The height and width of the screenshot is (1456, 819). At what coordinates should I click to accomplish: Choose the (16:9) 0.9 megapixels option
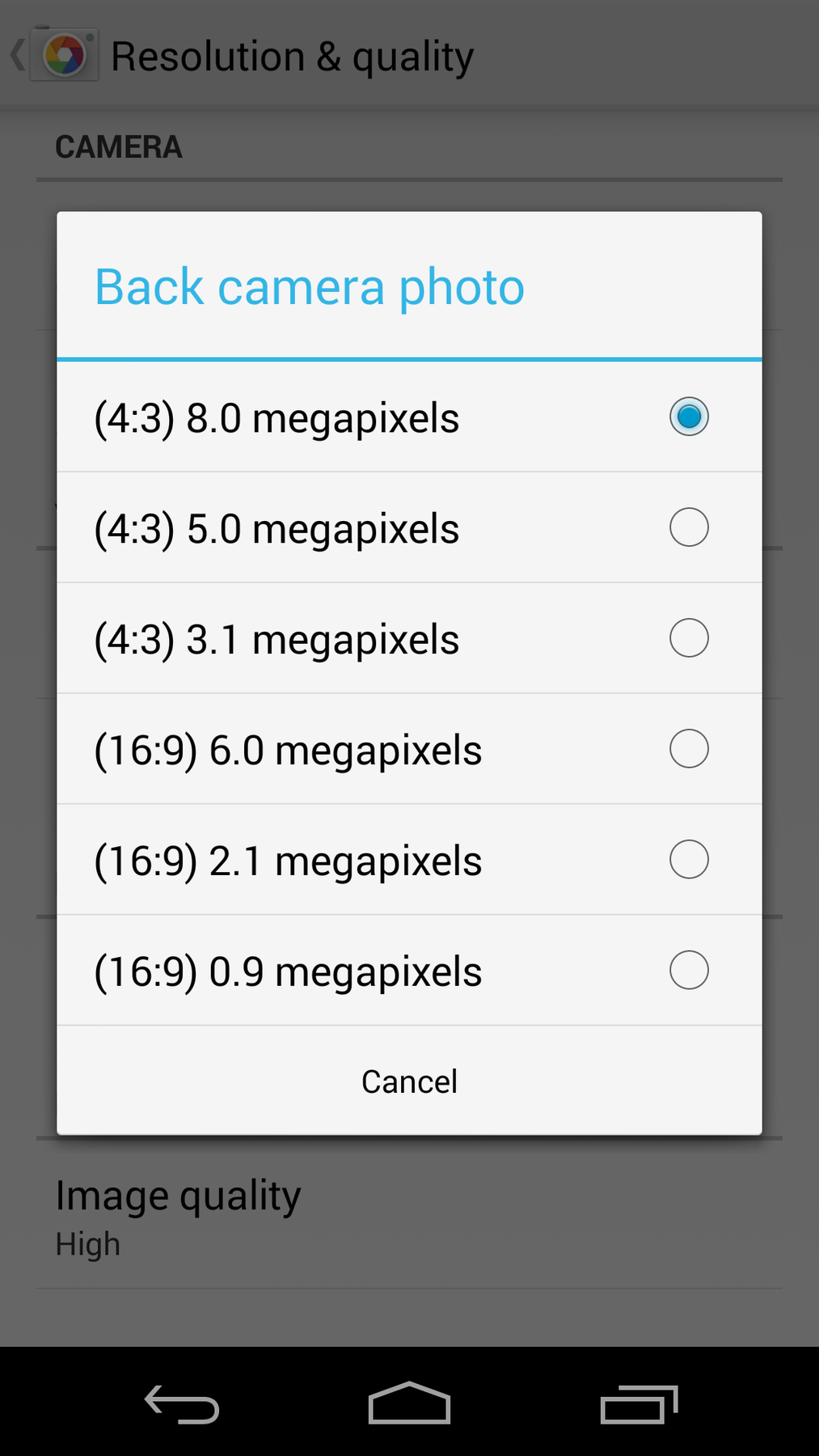688,970
